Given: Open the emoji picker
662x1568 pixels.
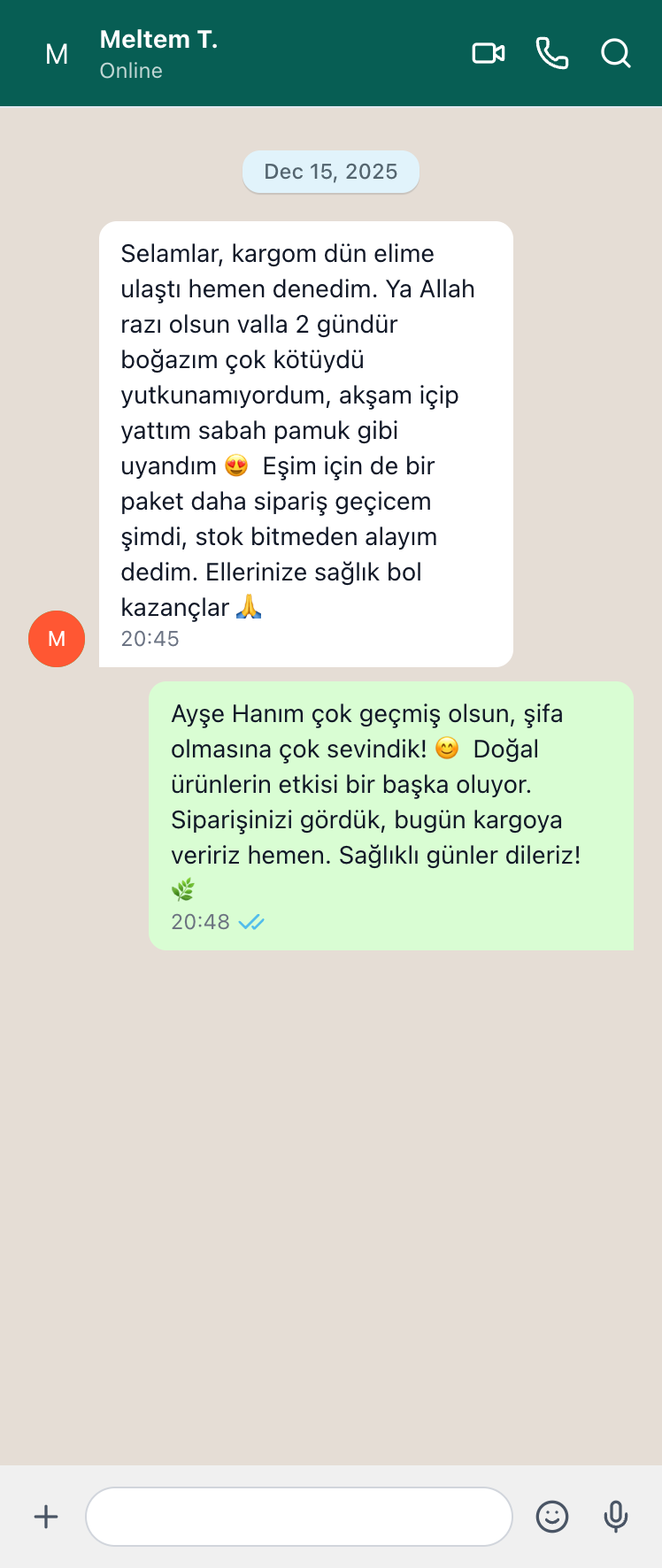Looking at the screenshot, I should pos(551,1517).
